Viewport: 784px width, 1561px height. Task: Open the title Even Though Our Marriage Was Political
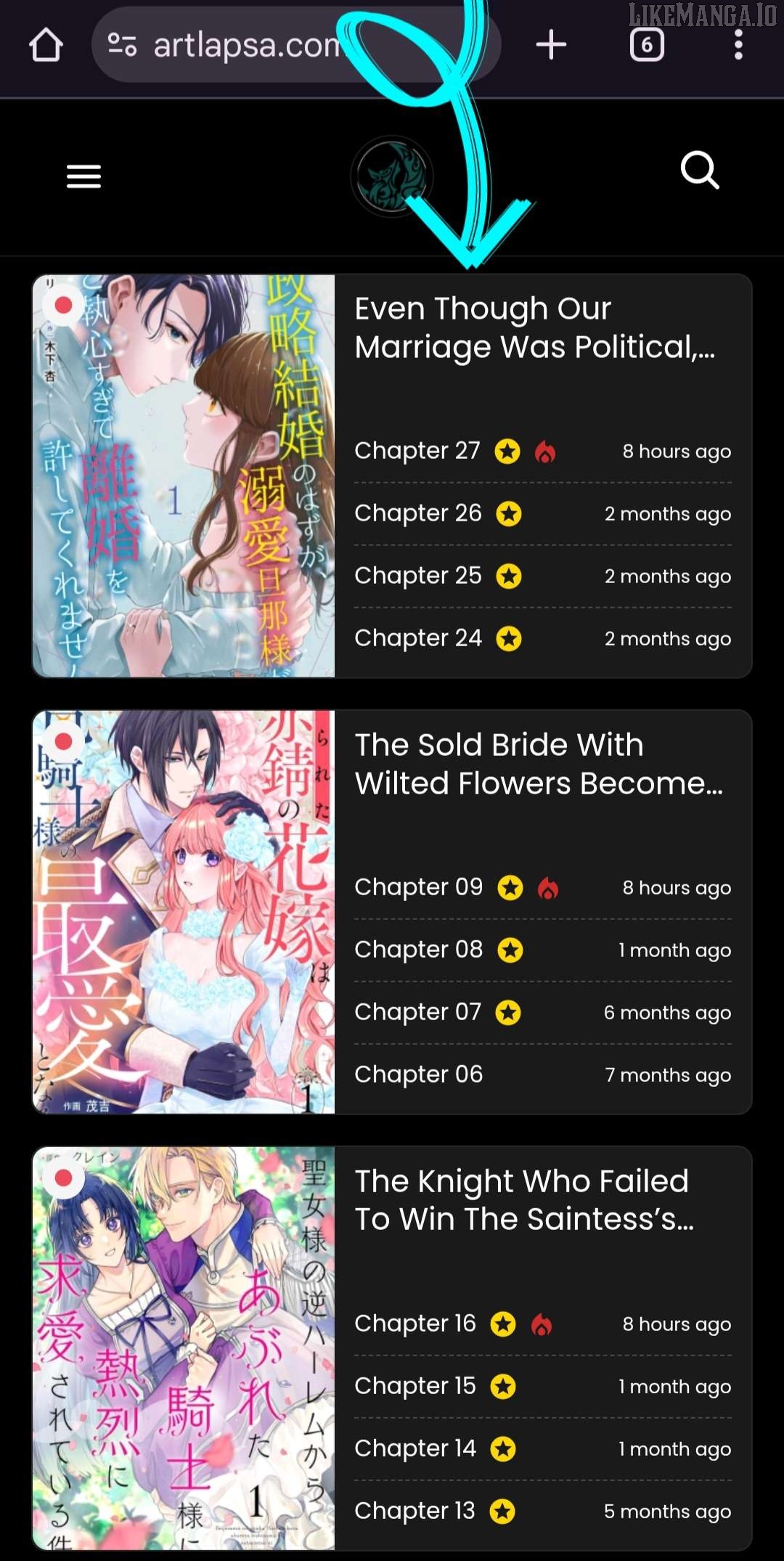click(x=534, y=327)
